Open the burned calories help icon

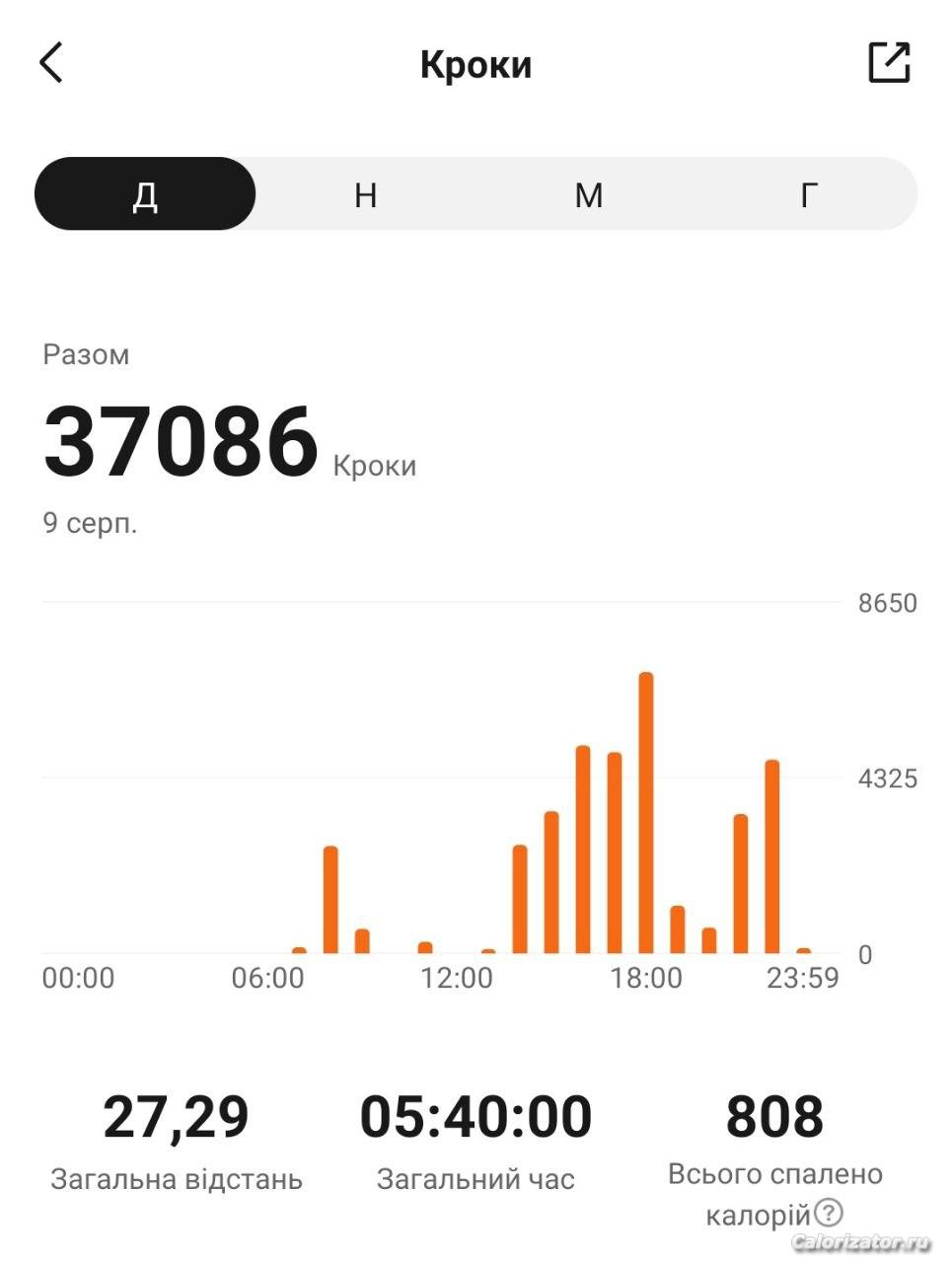click(830, 1213)
